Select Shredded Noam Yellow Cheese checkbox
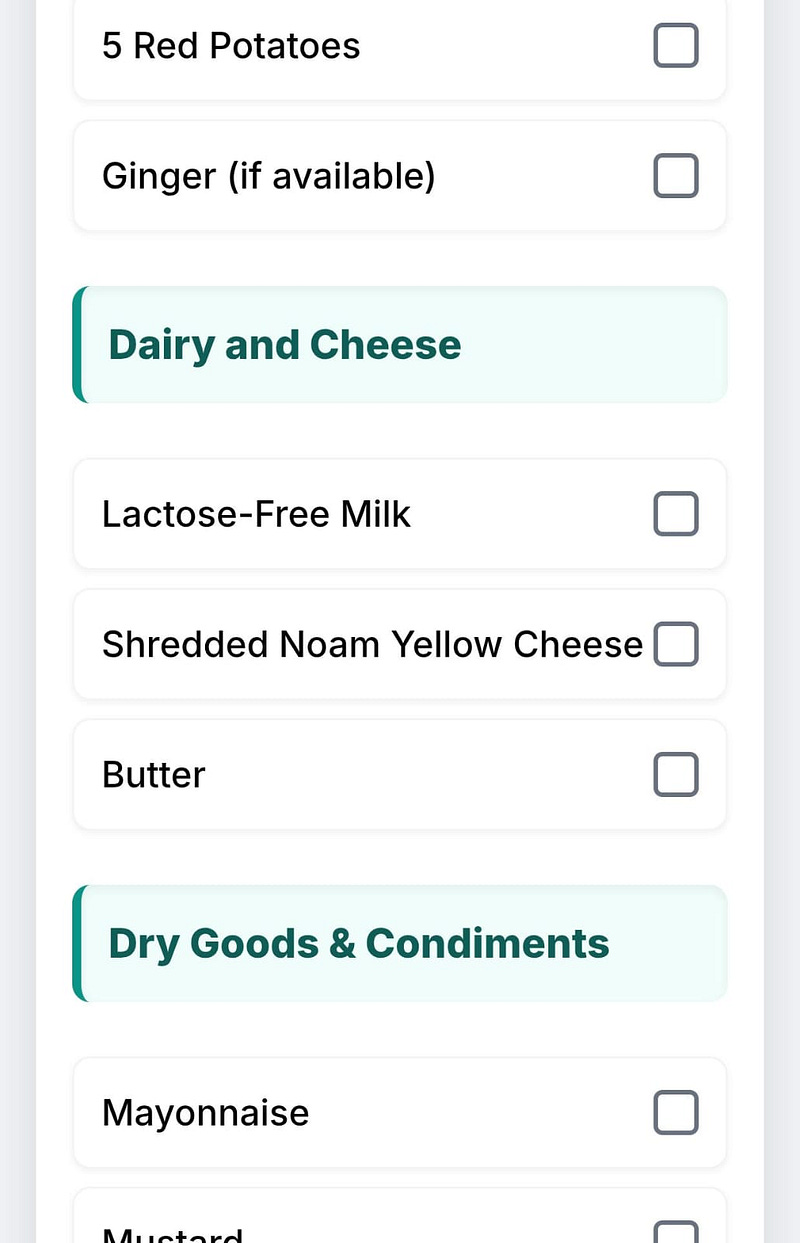800x1243 pixels. click(676, 644)
